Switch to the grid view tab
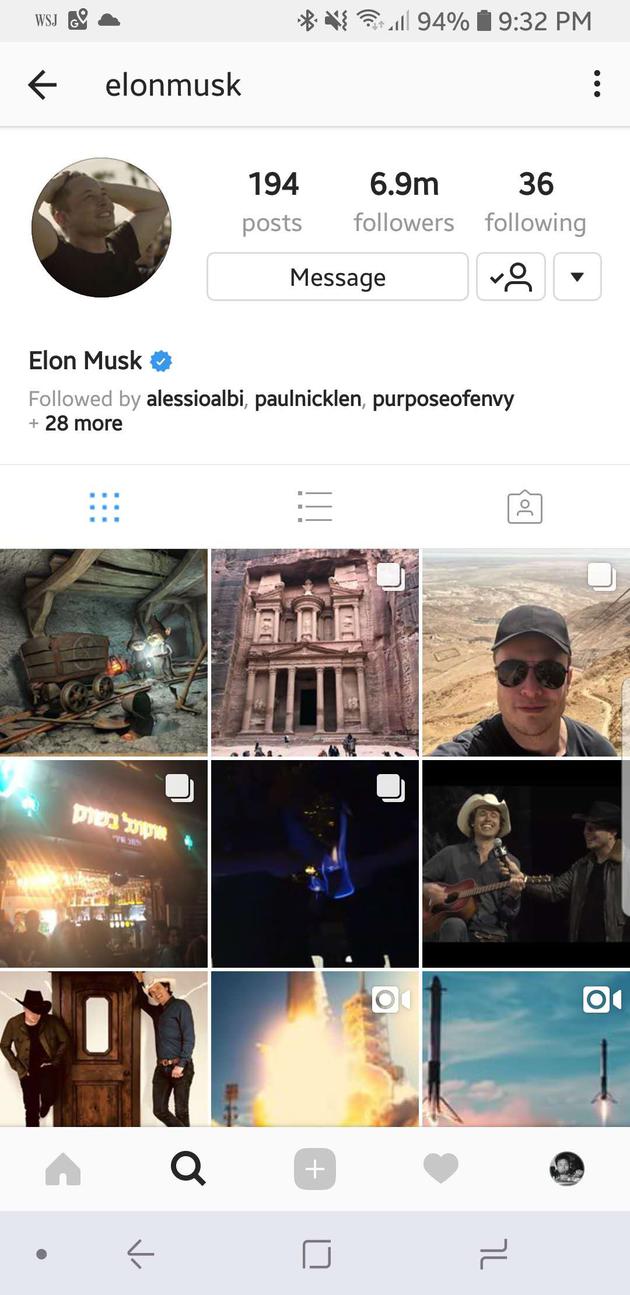This screenshot has width=630, height=1295. click(x=104, y=507)
